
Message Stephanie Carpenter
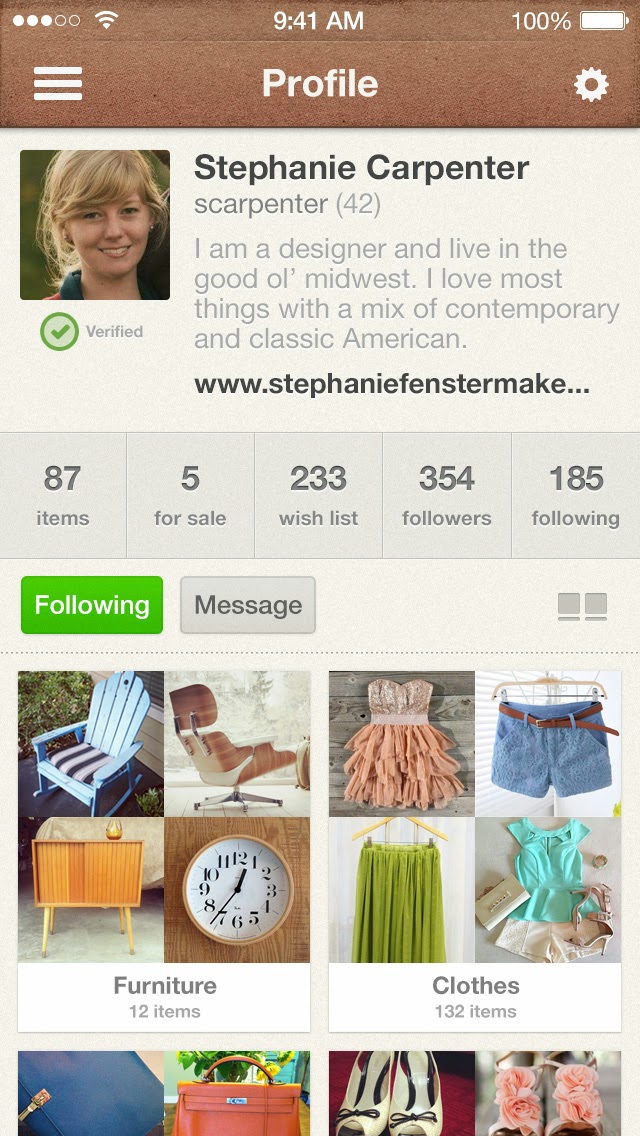(x=248, y=605)
